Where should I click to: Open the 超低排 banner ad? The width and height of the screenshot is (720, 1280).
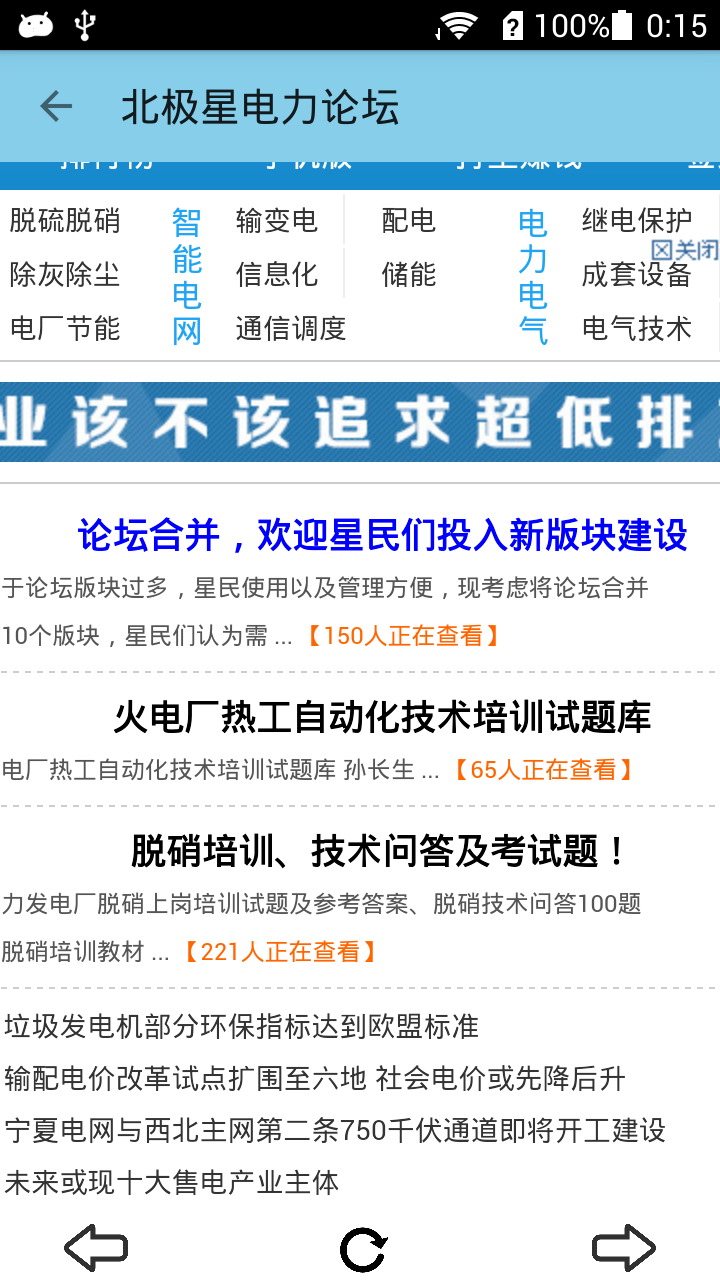[x=360, y=422]
